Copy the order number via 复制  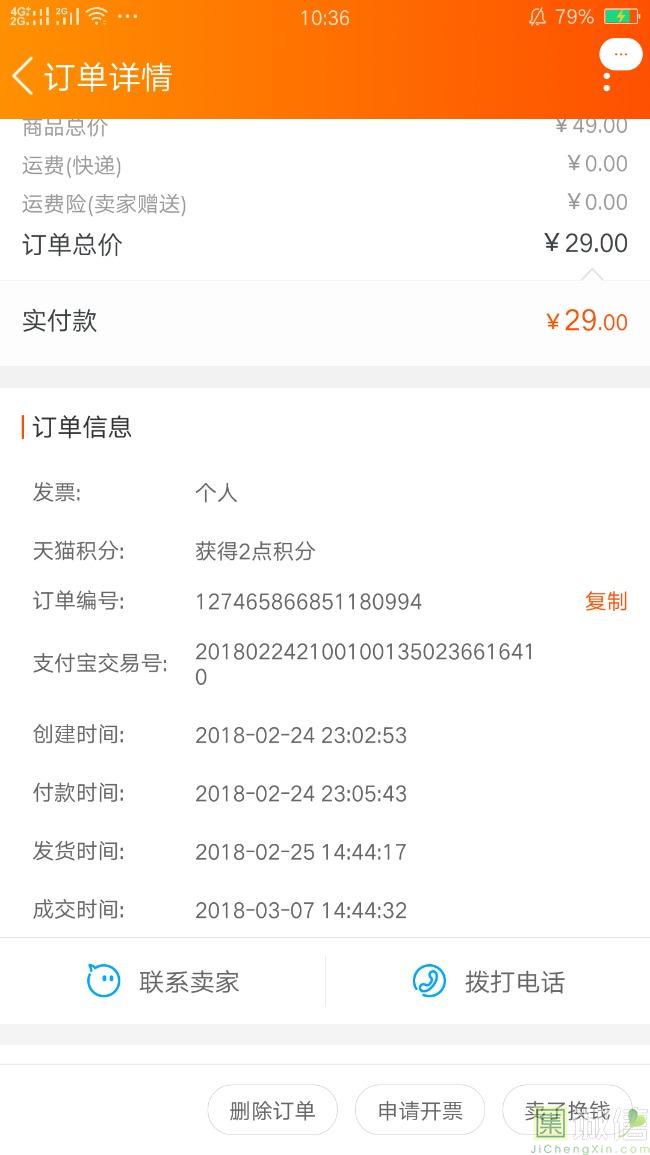[x=605, y=601]
